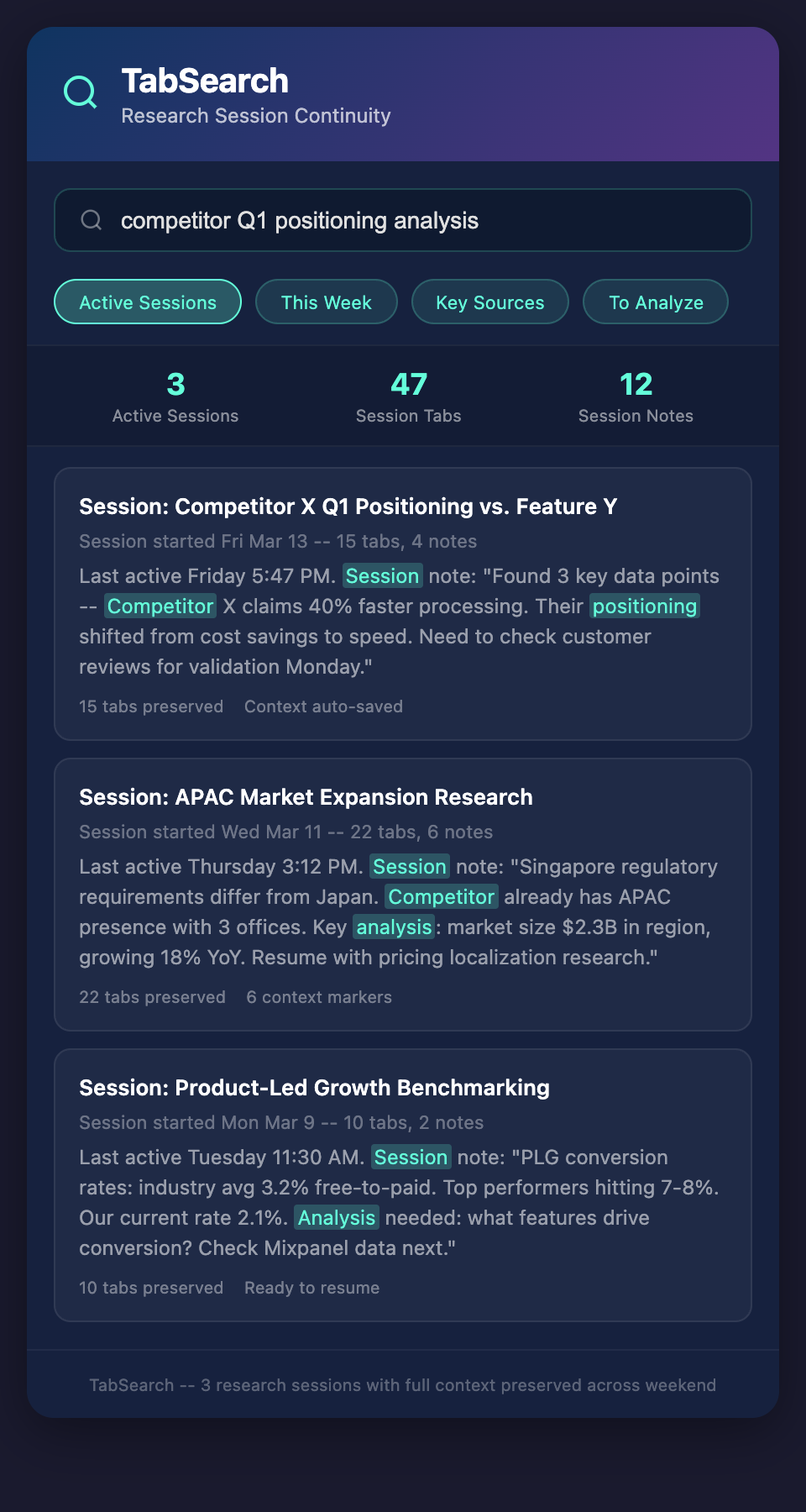Switch to the To Analyze chip
806x1512 pixels.
click(x=656, y=302)
